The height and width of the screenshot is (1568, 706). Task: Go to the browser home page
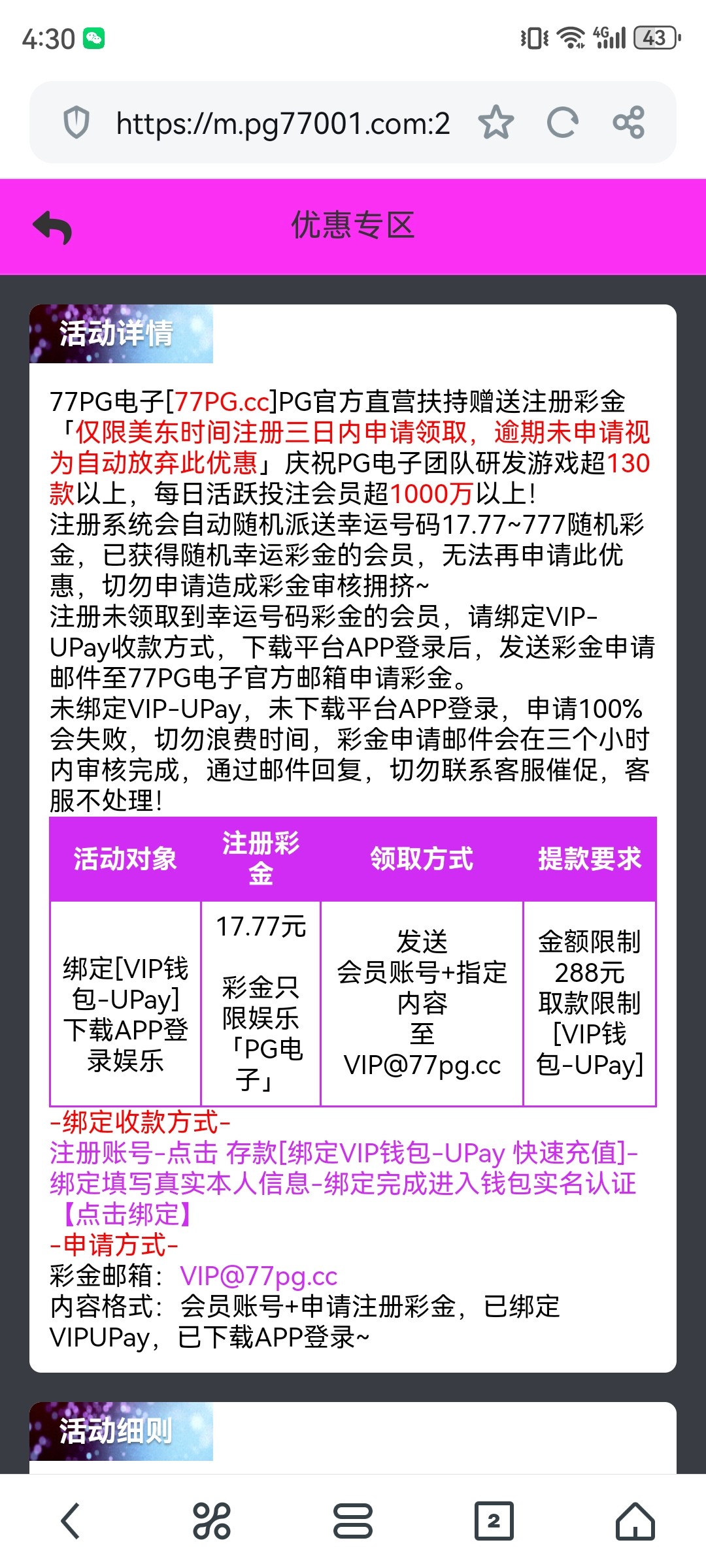[635, 1521]
